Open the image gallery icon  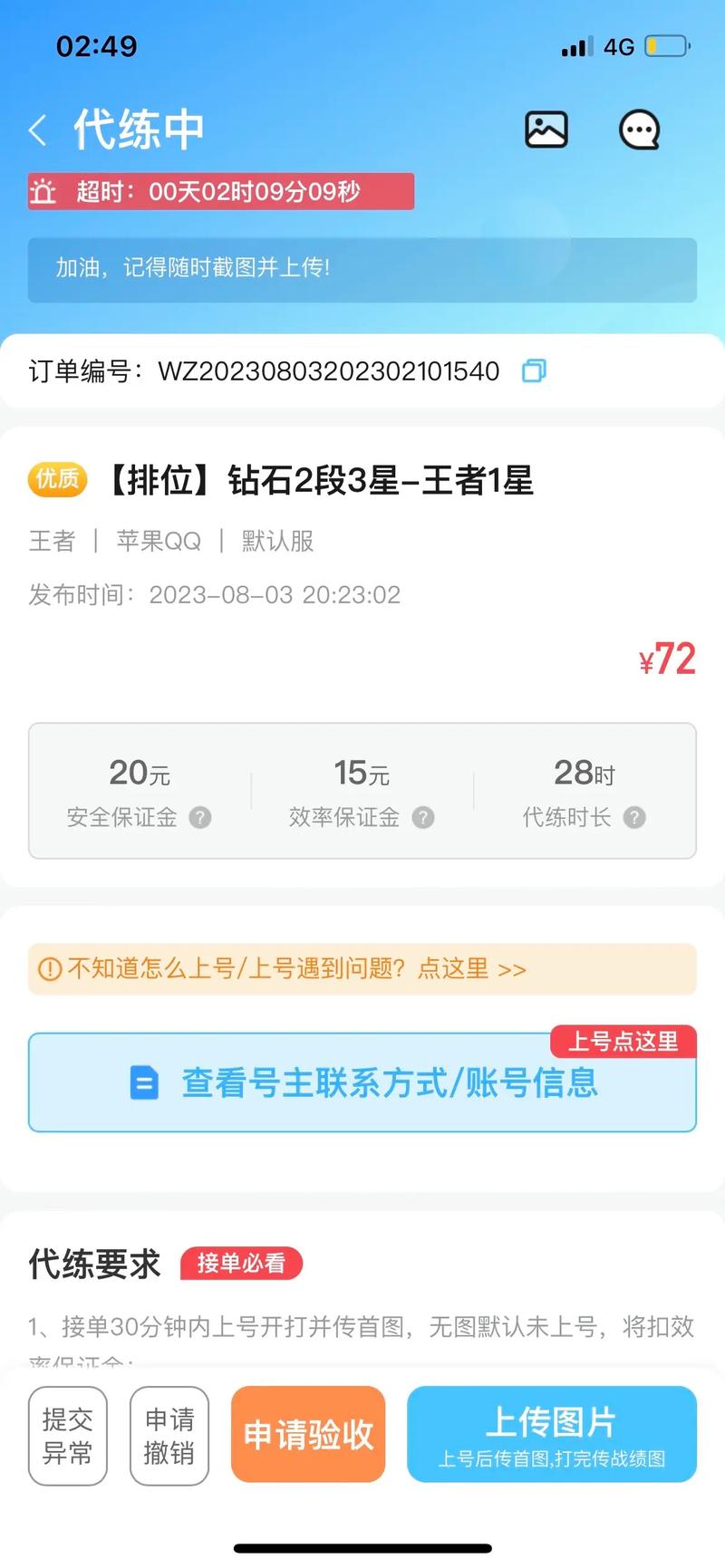point(546,130)
